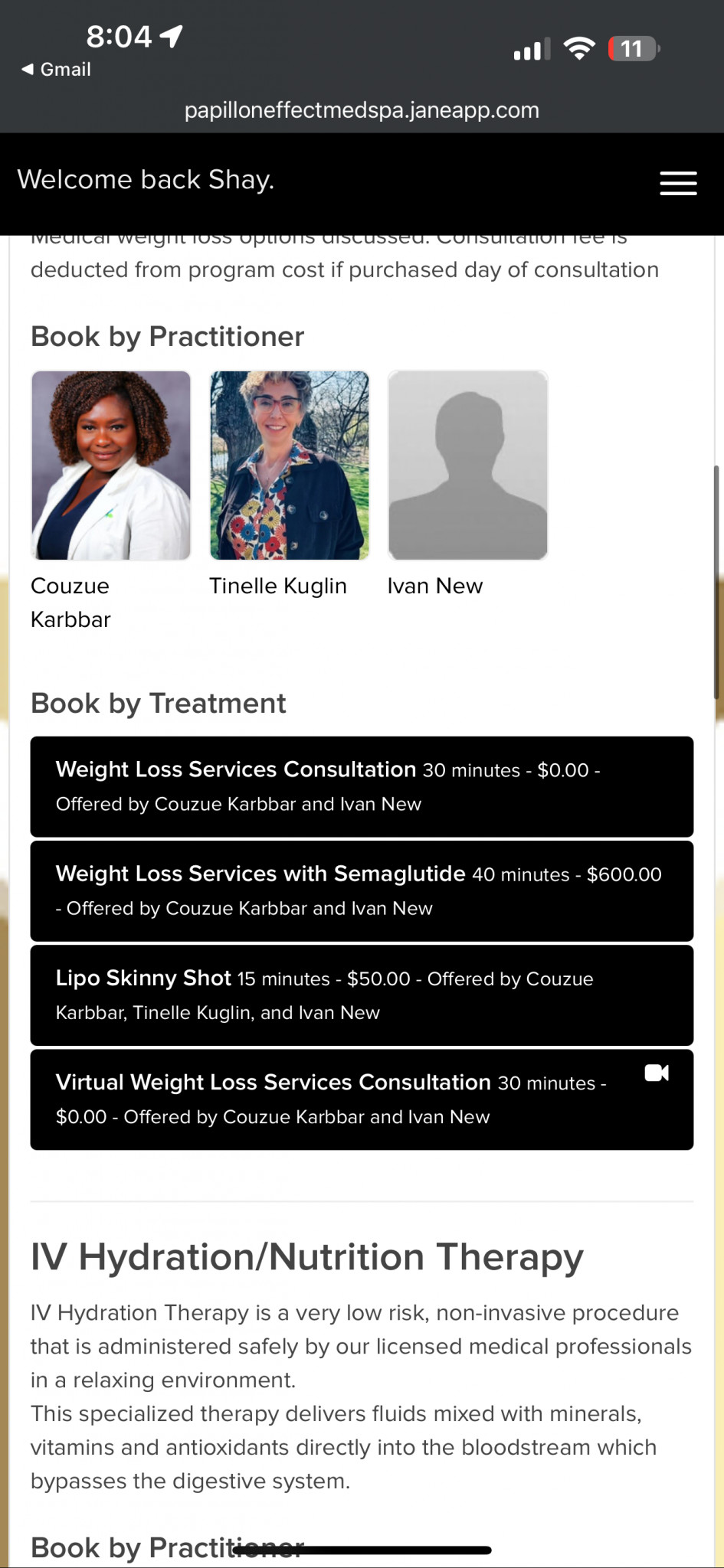Book the Lipo Skinny Shot treatment

pyautogui.click(x=362, y=995)
